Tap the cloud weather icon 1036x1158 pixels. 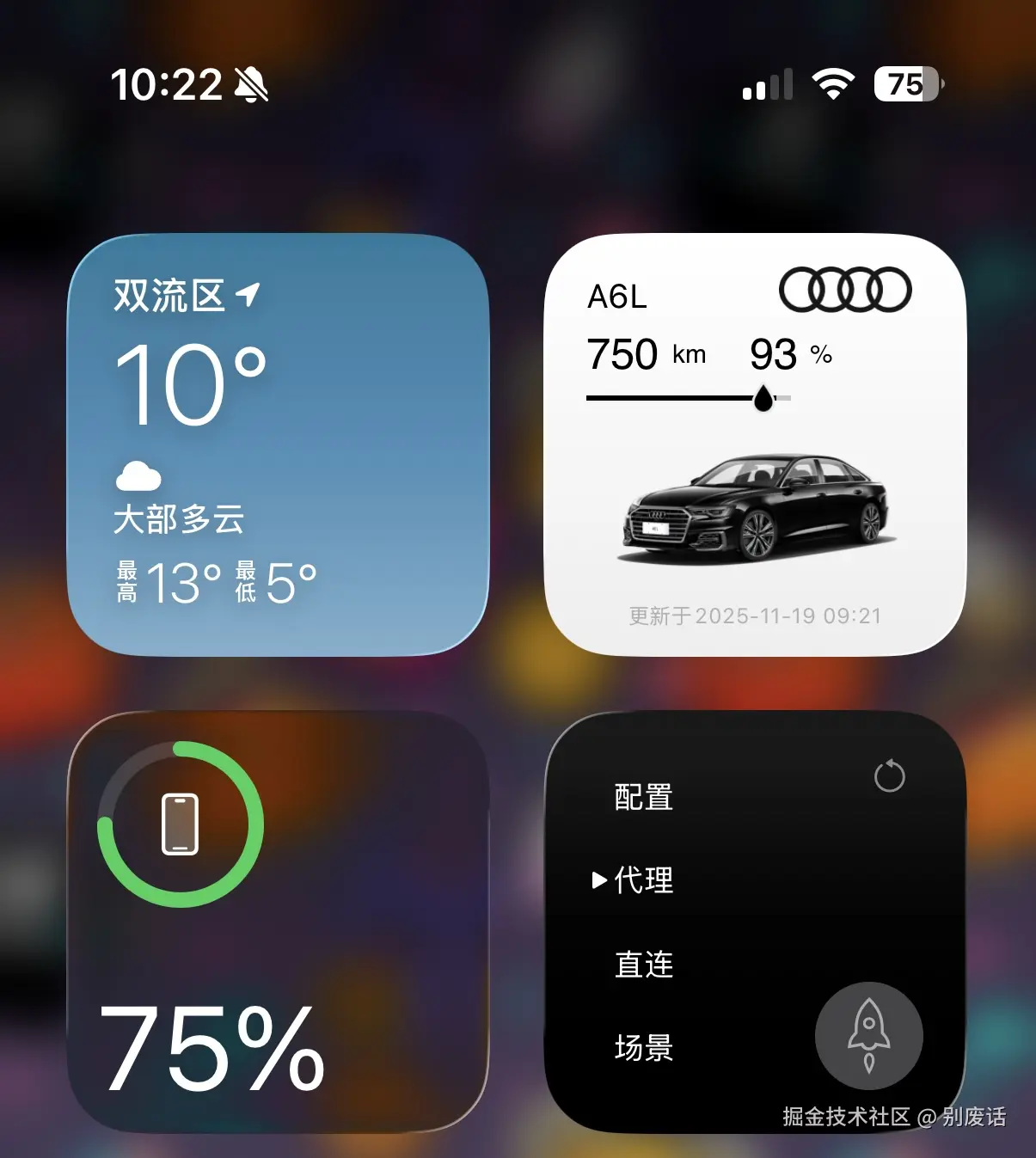(x=140, y=474)
